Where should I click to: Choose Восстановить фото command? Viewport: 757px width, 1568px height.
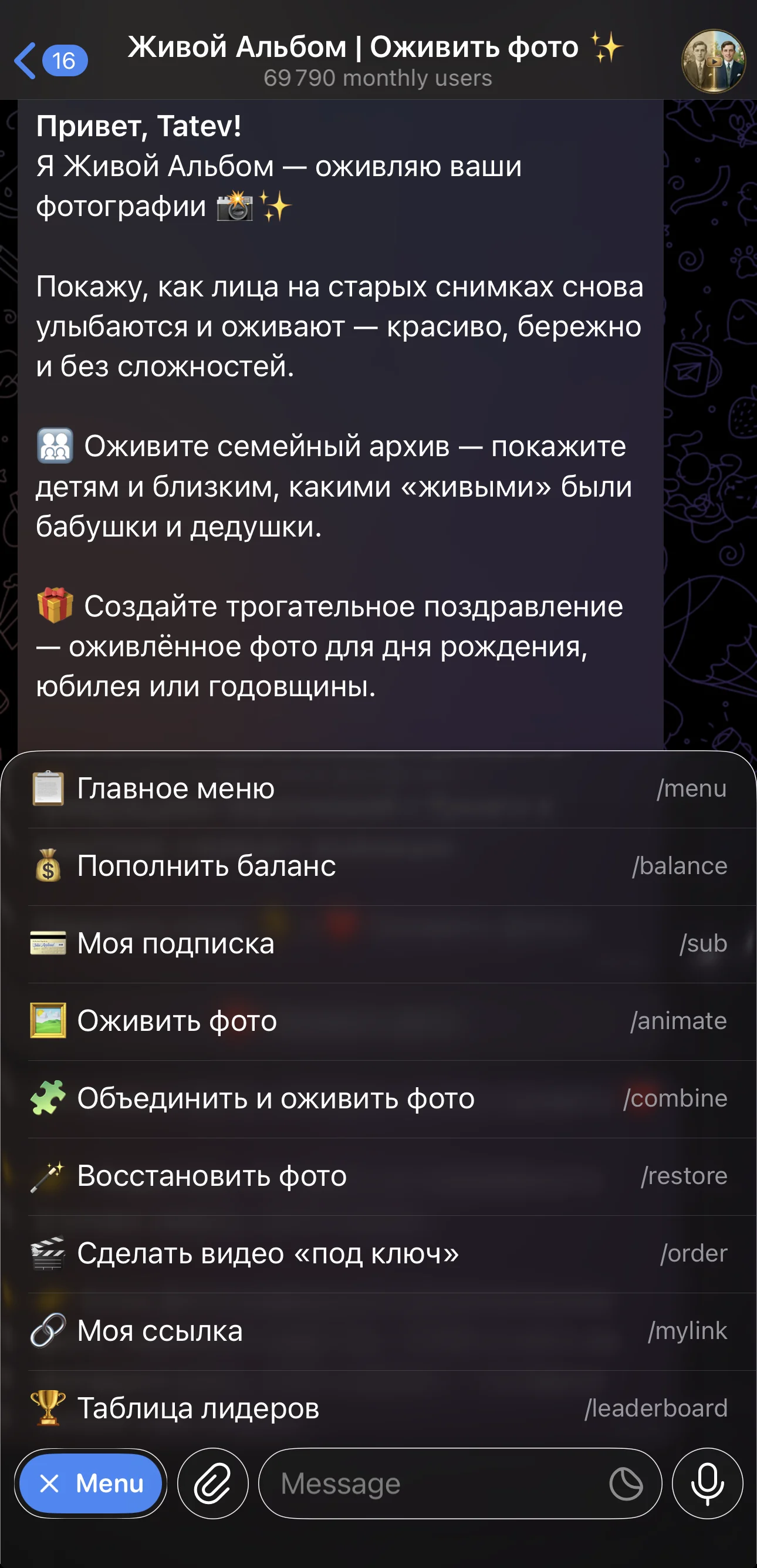[378, 1176]
